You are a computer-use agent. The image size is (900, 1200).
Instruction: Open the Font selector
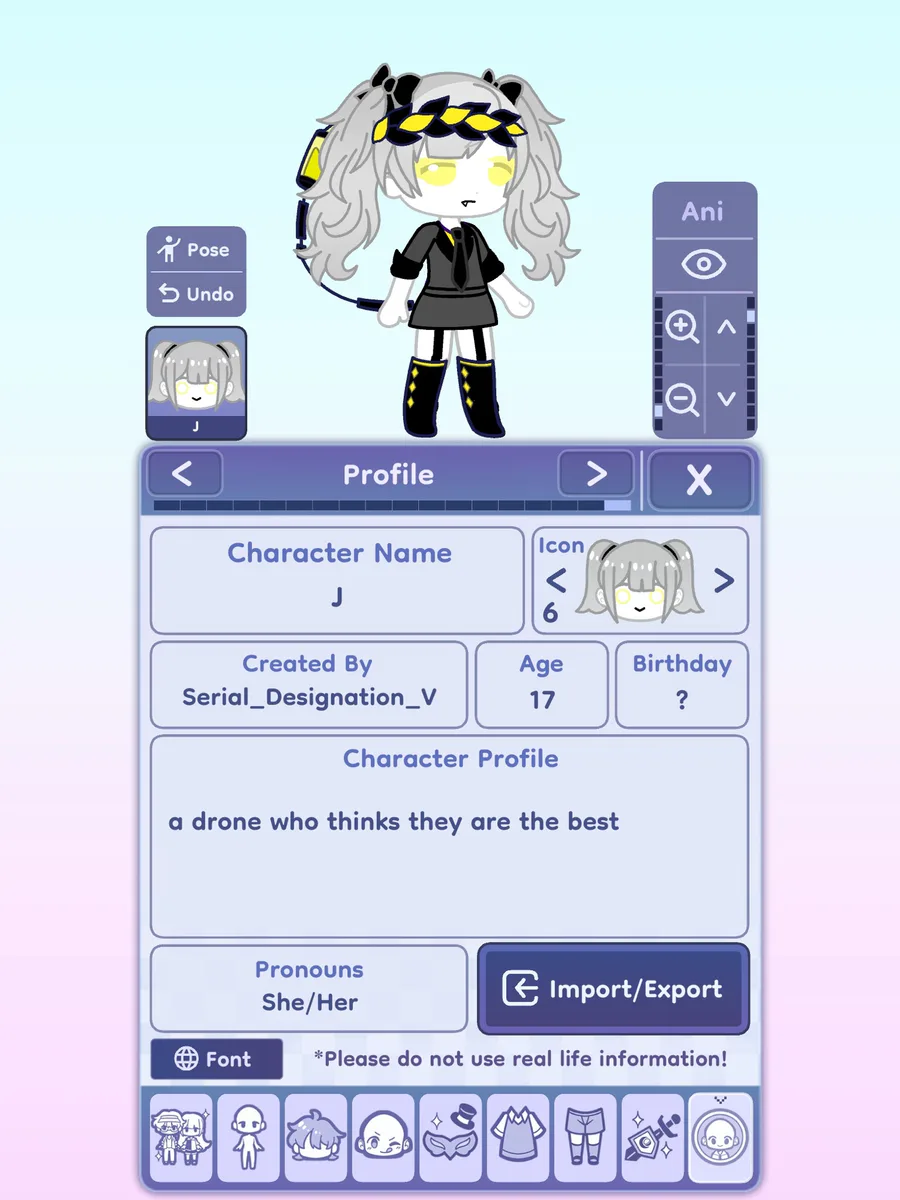click(216, 1060)
